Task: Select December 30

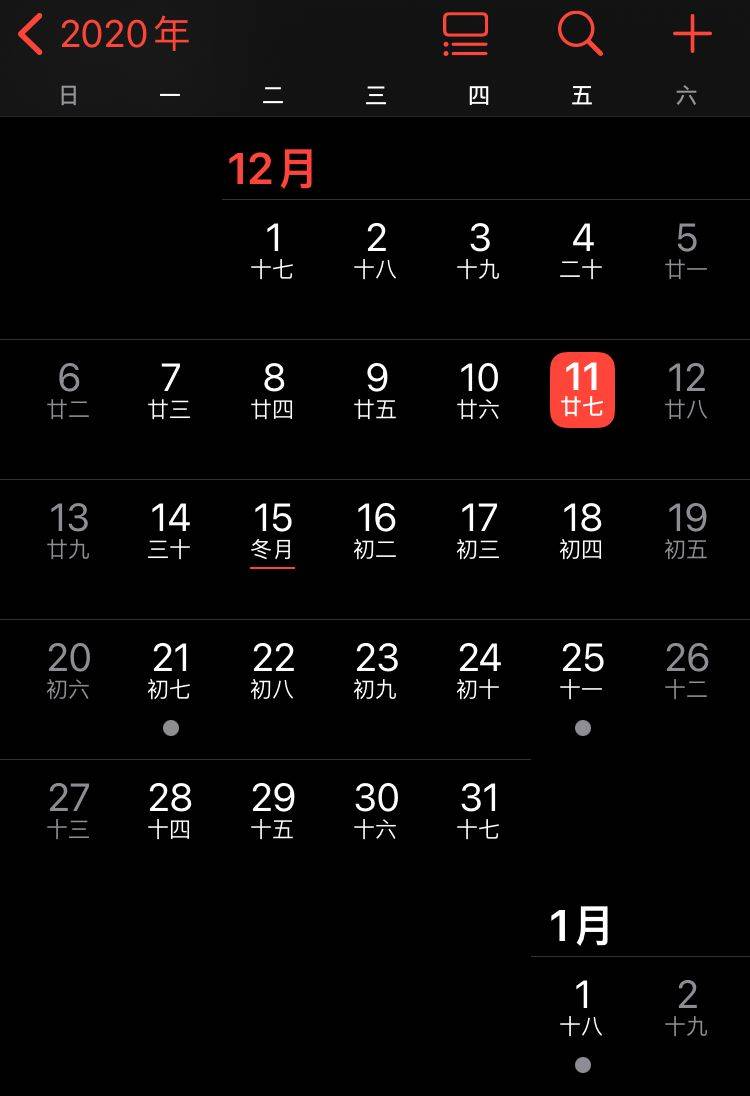Action: [376, 809]
